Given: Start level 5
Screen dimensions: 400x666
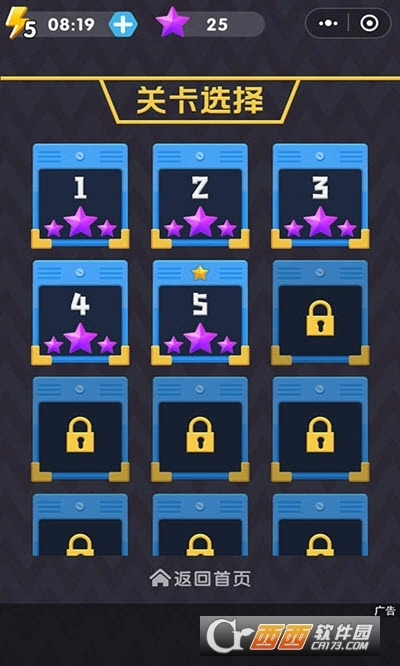Looking at the screenshot, I should click(200, 313).
